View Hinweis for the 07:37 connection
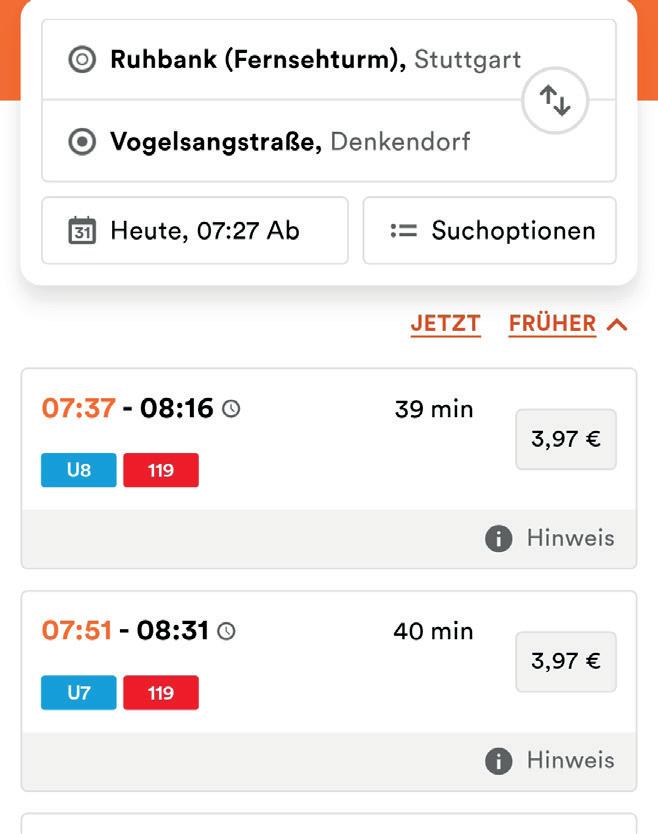 click(x=550, y=539)
